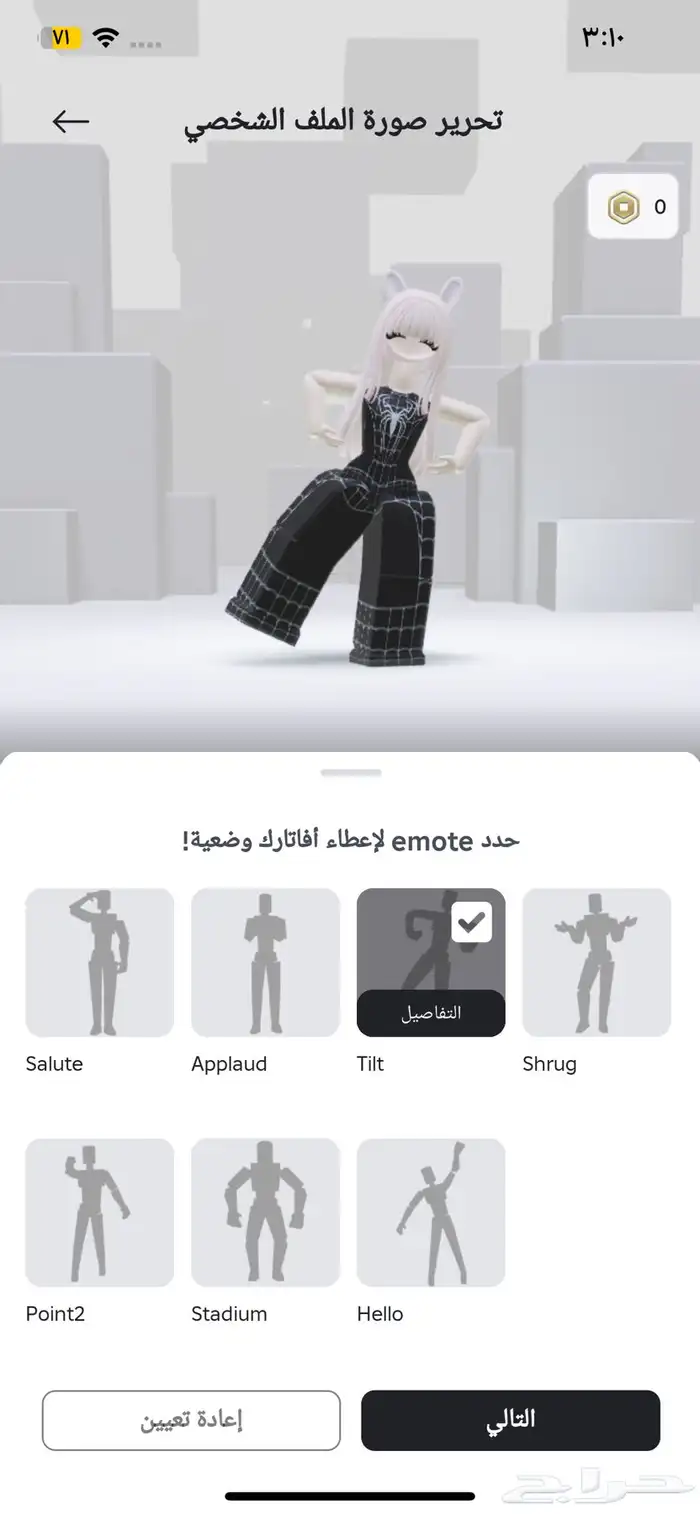The width and height of the screenshot is (700, 1514).
Task: Go back using the arrow icon
Action: (x=71, y=121)
